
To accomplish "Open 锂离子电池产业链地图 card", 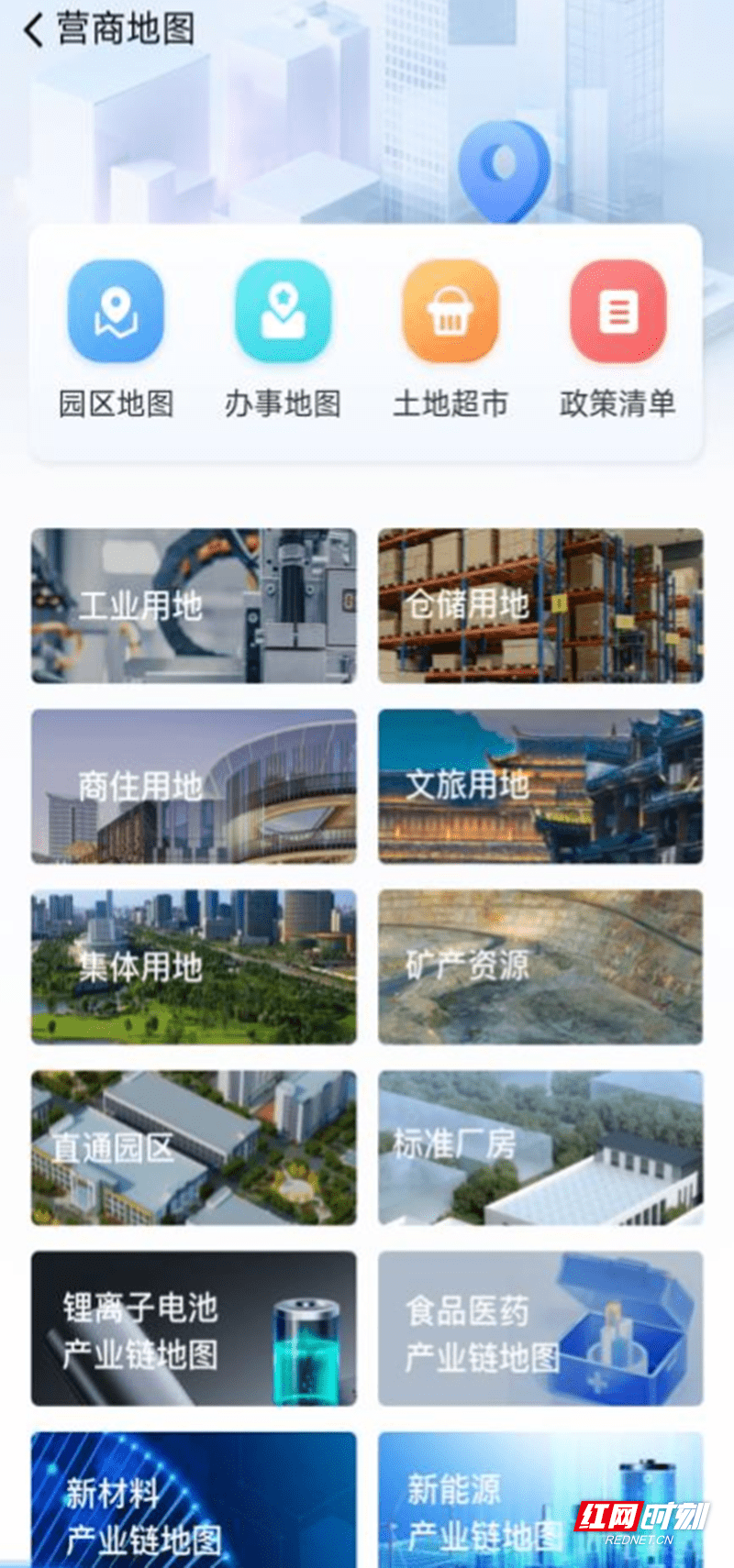I will click(194, 1328).
